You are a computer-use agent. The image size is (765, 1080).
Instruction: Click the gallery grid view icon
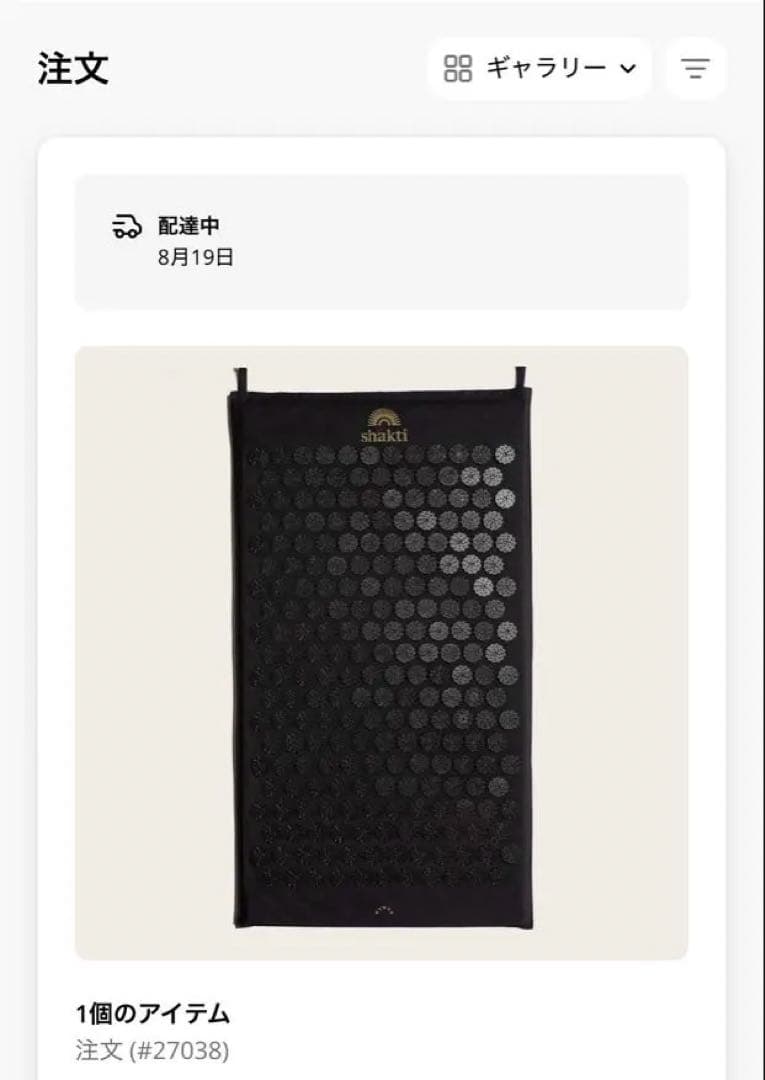click(457, 68)
